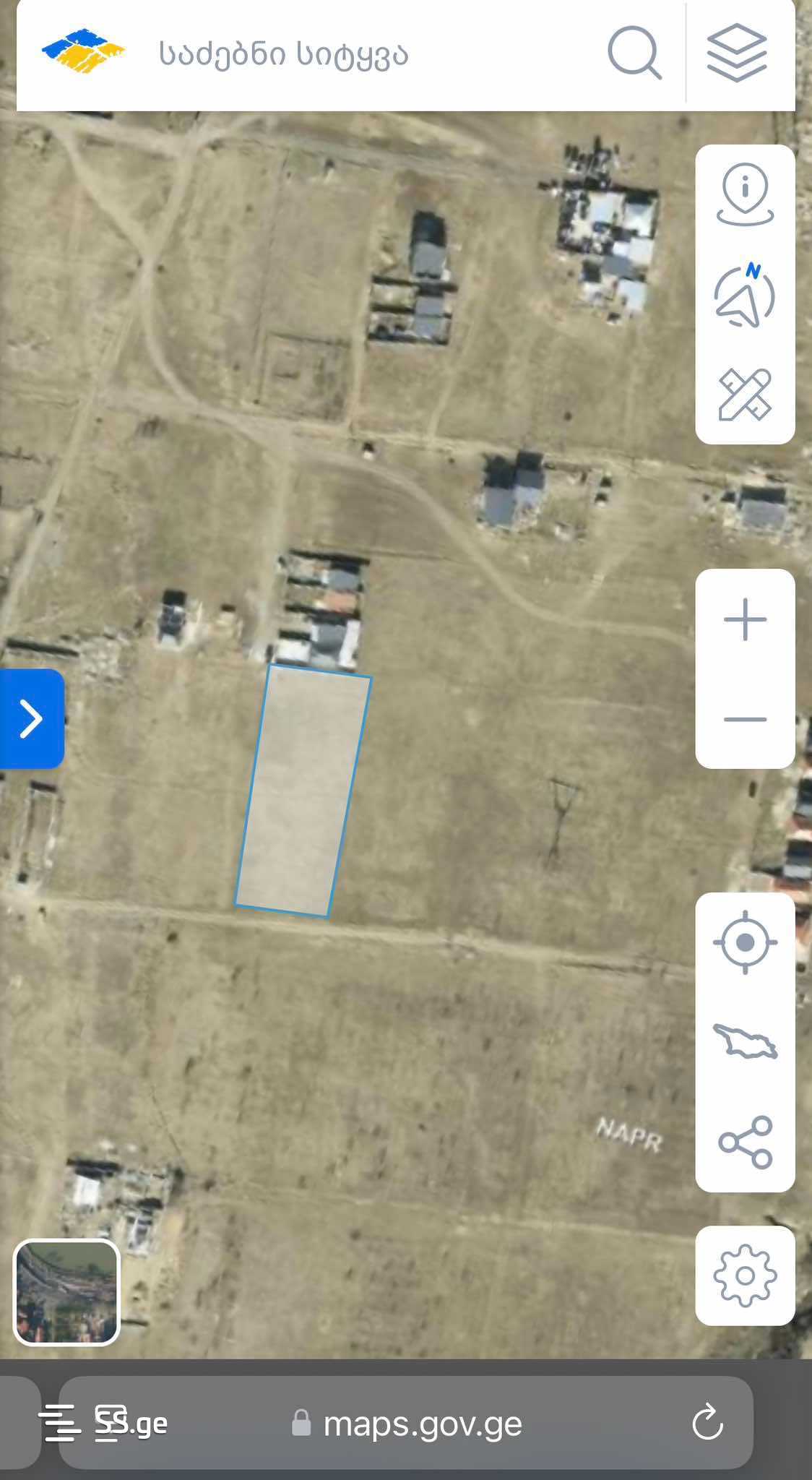Screen dimensions: 812x1480
Task: Zoom in on the map
Action: [745, 620]
